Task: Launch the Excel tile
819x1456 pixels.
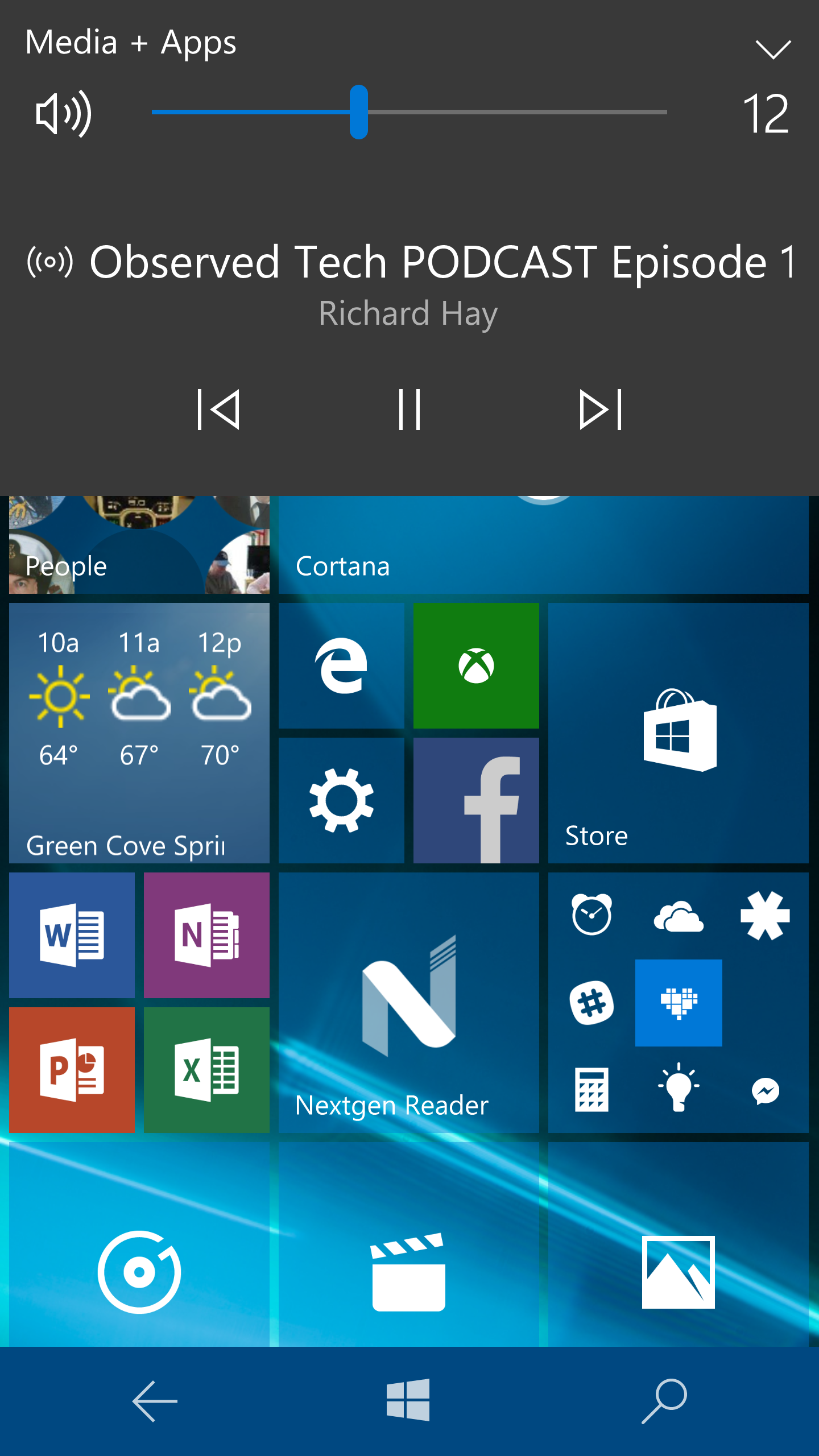Action: (x=206, y=1070)
